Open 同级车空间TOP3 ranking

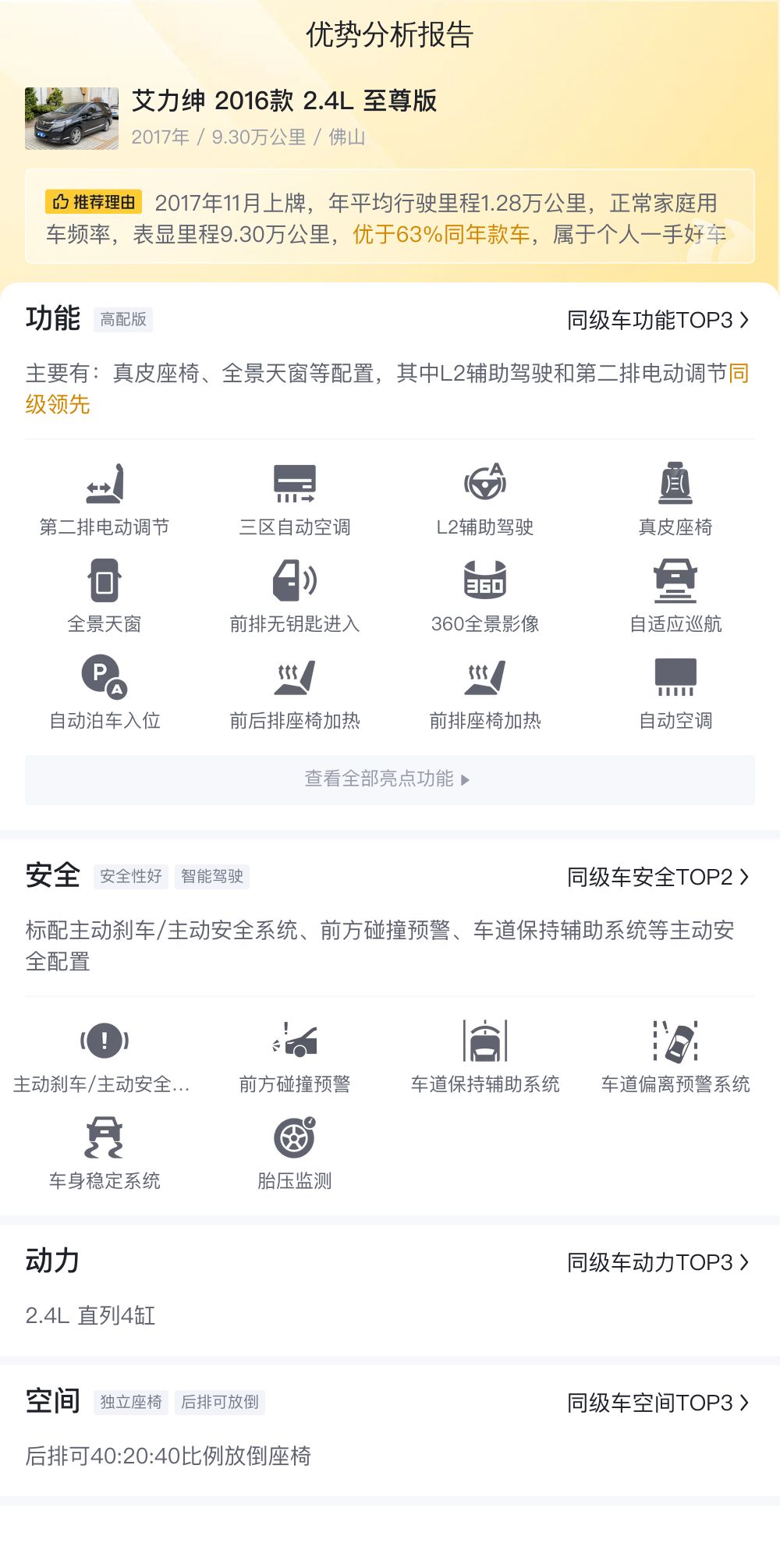[x=658, y=1403]
